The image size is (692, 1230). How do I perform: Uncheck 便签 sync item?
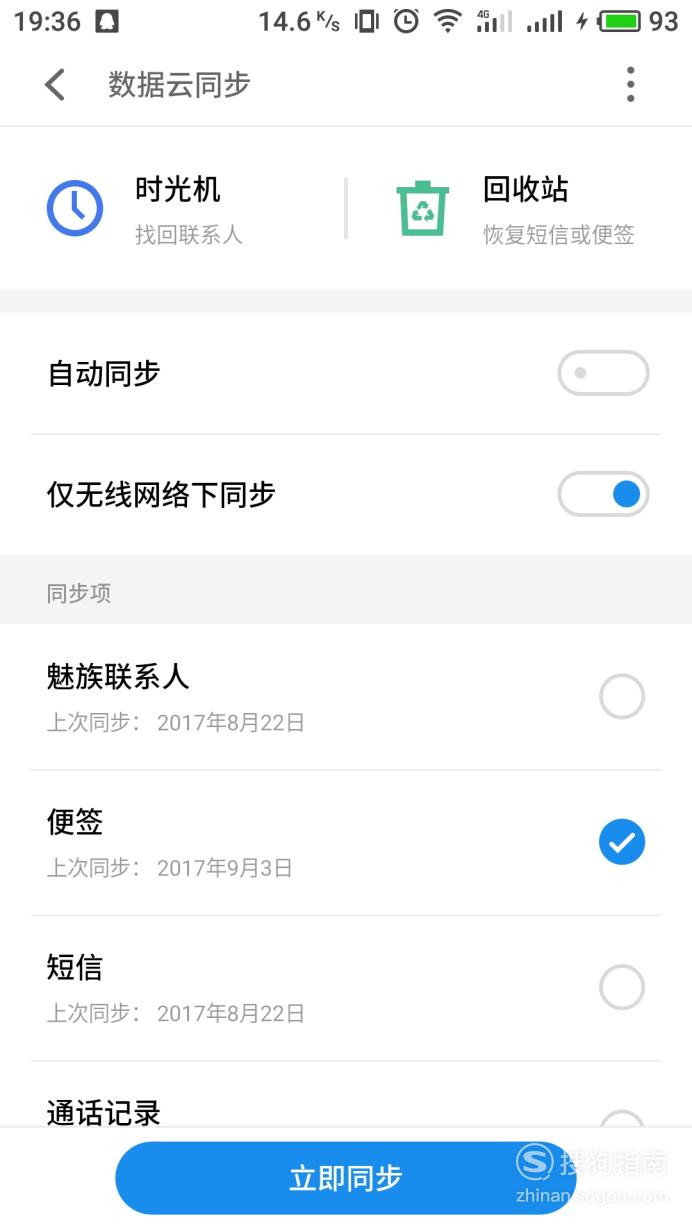pyautogui.click(x=622, y=842)
